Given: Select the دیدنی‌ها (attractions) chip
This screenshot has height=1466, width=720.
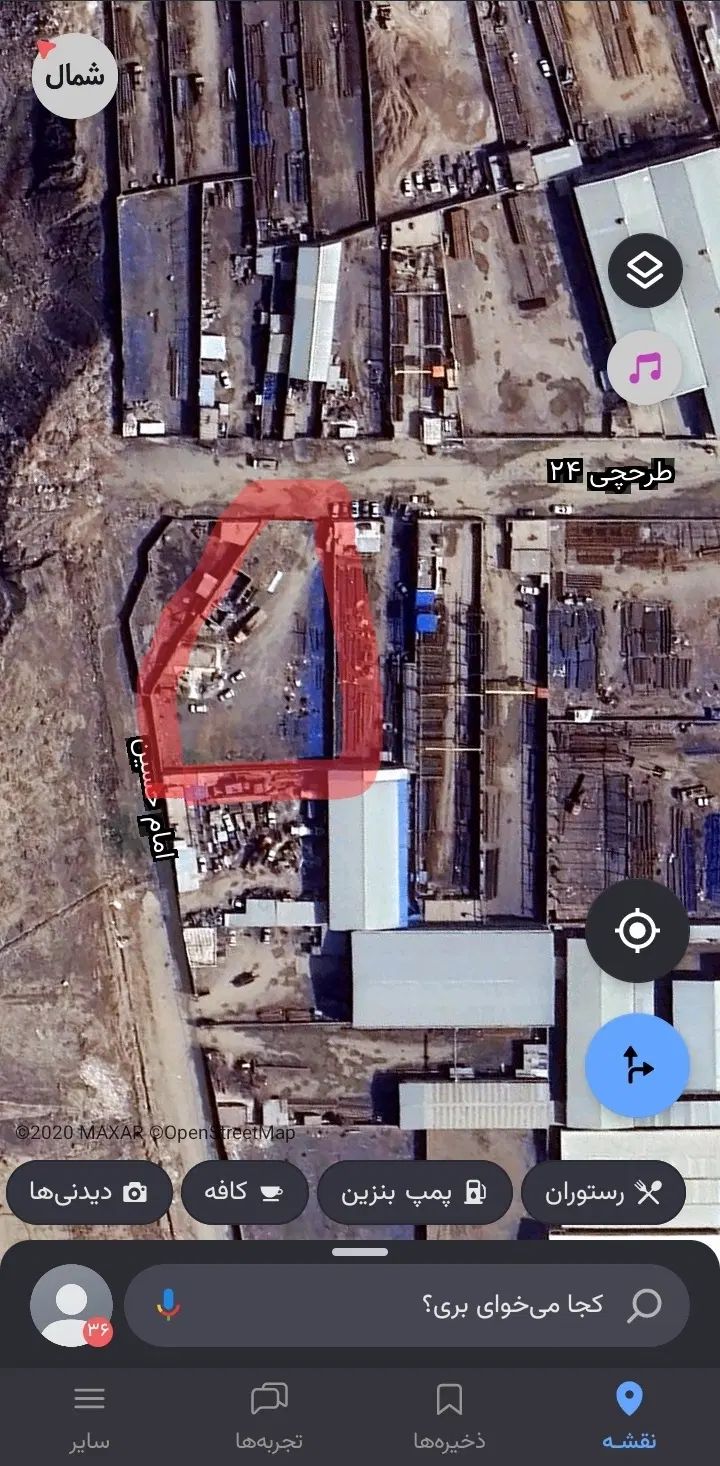Looking at the screenshot, I should point(89,1193).
